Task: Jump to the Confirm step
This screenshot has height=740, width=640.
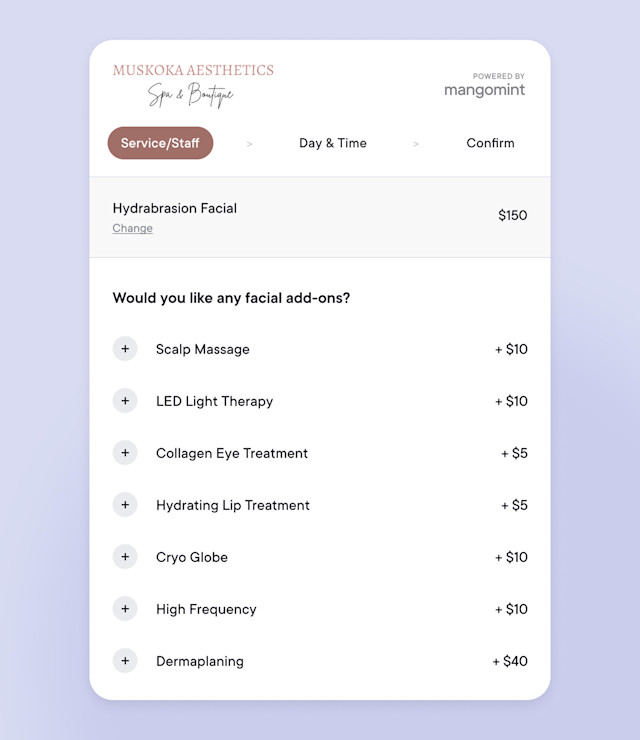Action: pos(490,143)
